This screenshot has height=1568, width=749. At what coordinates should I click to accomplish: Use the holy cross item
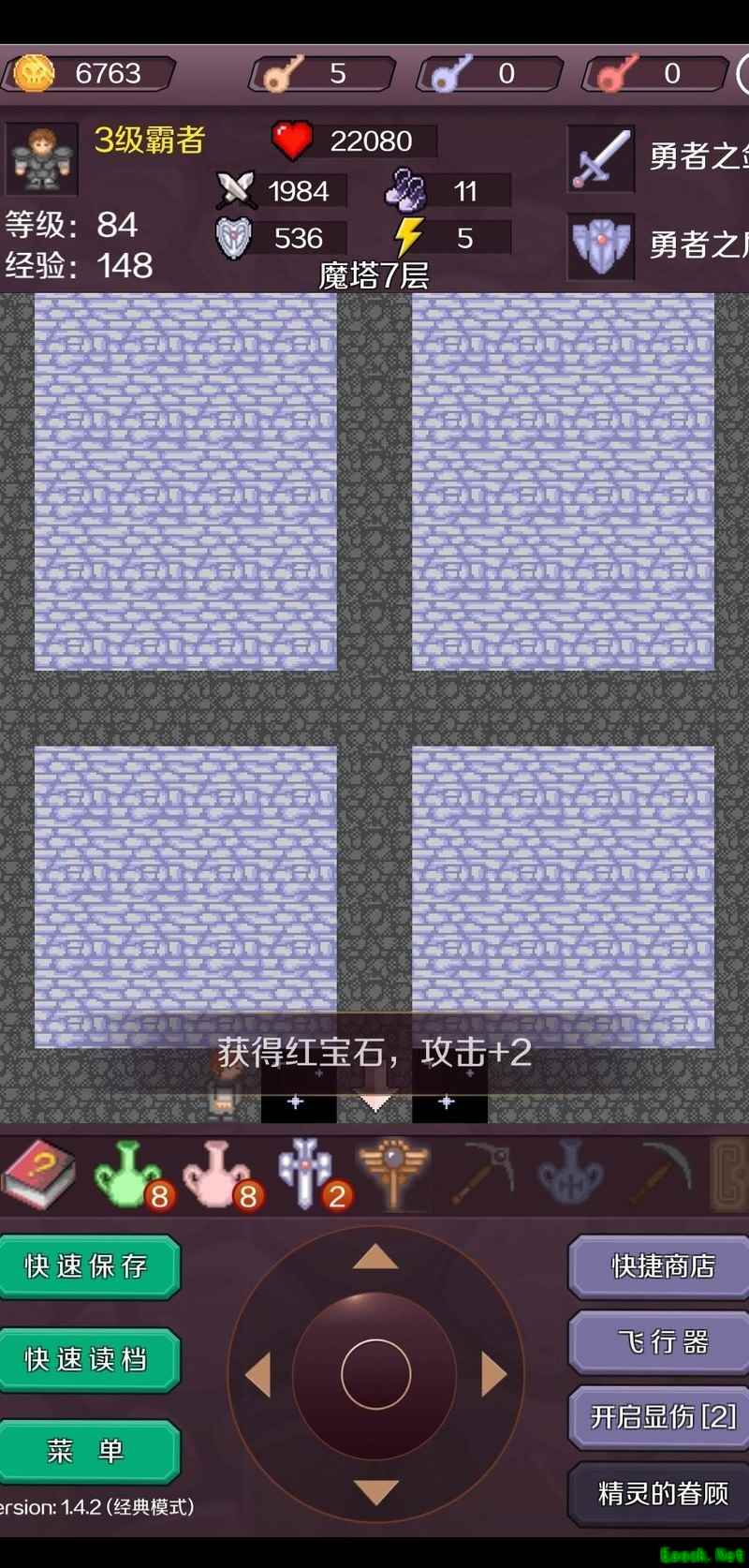(x=305, y=1173)
